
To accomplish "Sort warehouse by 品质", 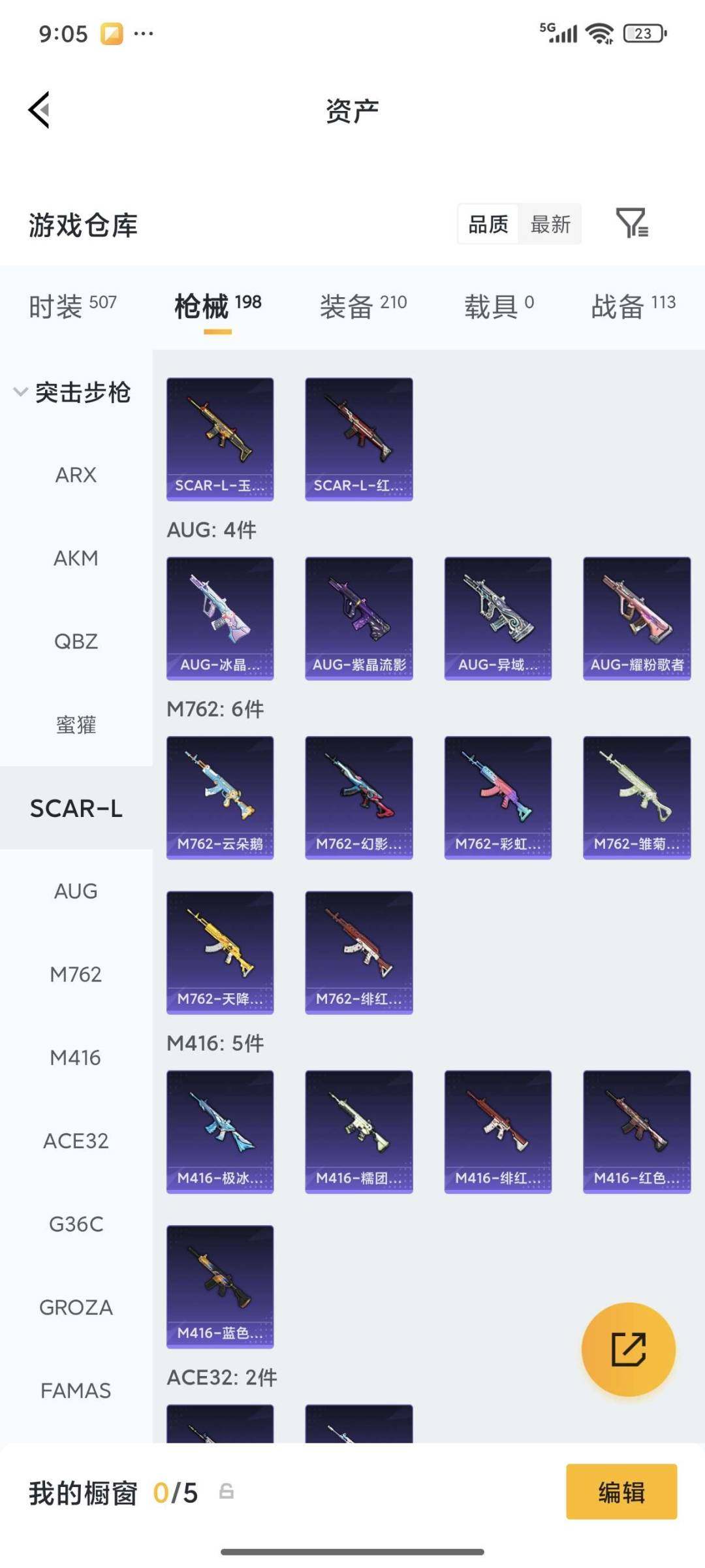I will (x=488, y=224).
